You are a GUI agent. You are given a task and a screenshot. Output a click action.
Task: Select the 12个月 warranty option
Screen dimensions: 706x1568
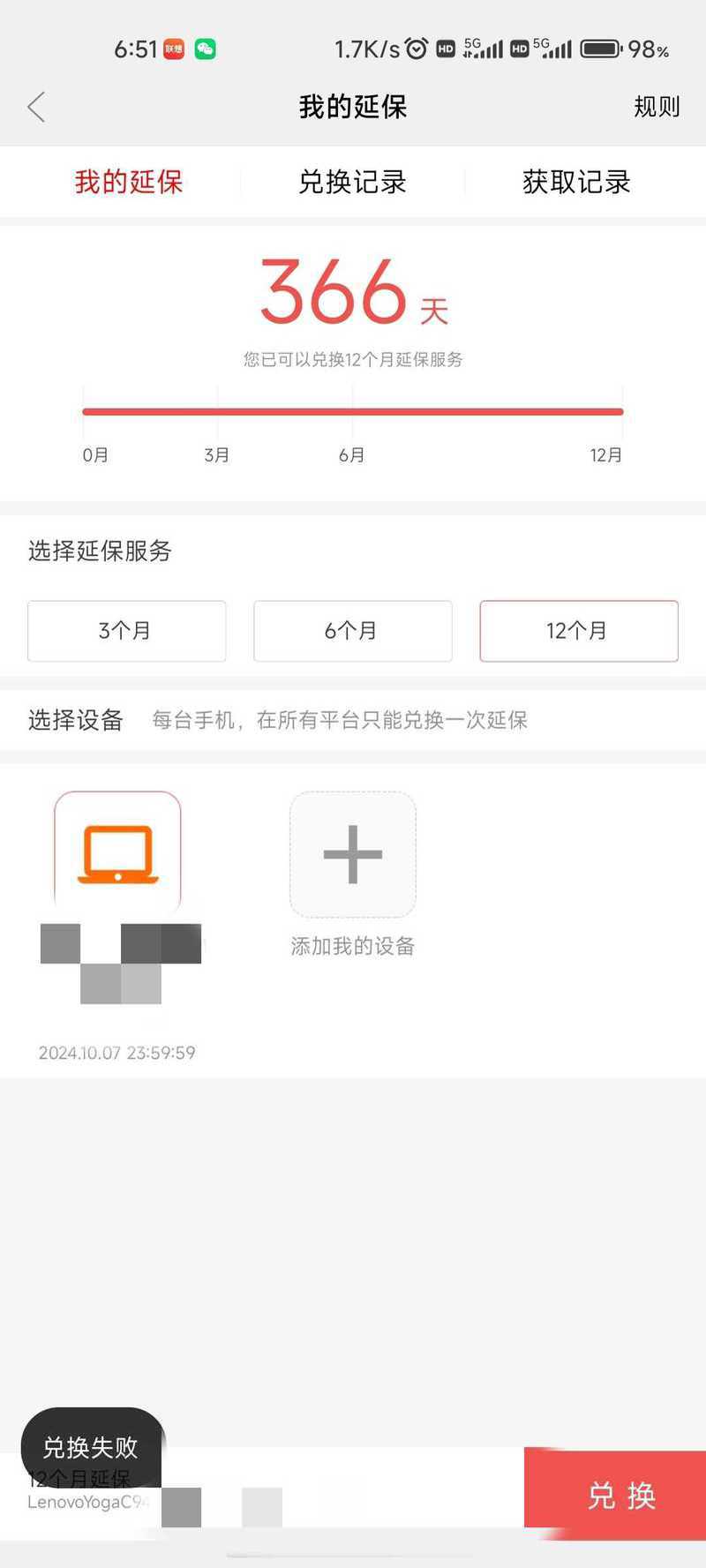579,631
